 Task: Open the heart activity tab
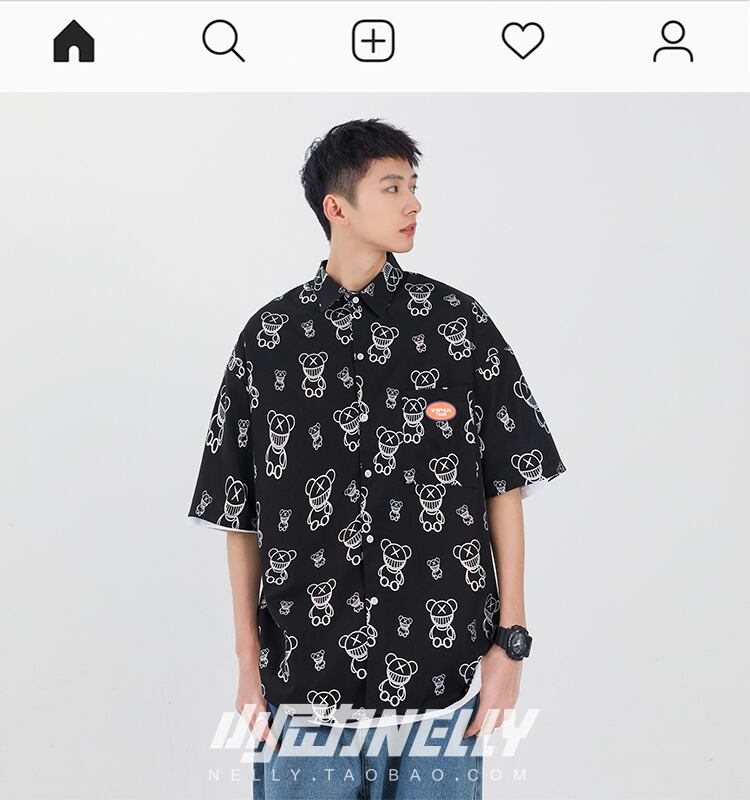[x=523, y=42]
